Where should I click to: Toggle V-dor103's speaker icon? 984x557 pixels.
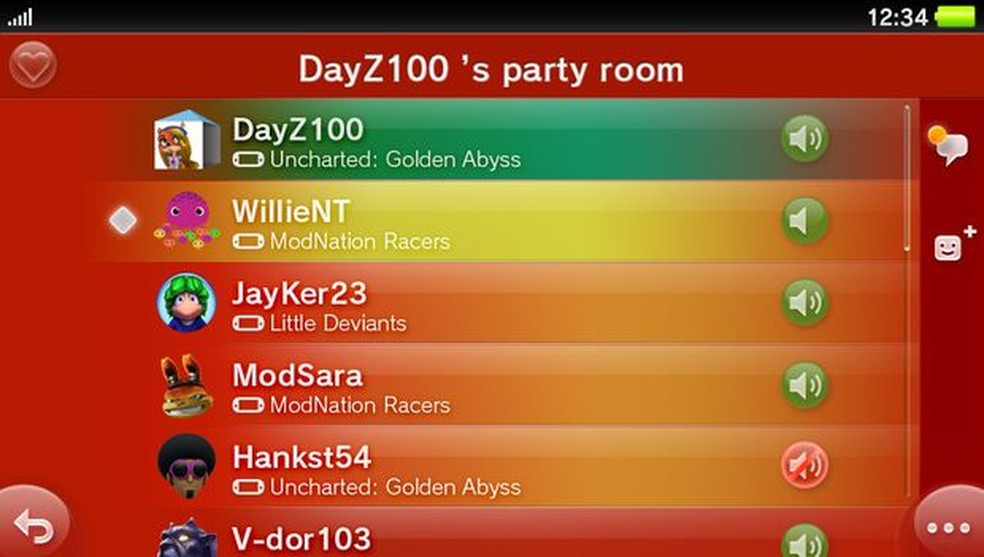[x=804, y=542]
